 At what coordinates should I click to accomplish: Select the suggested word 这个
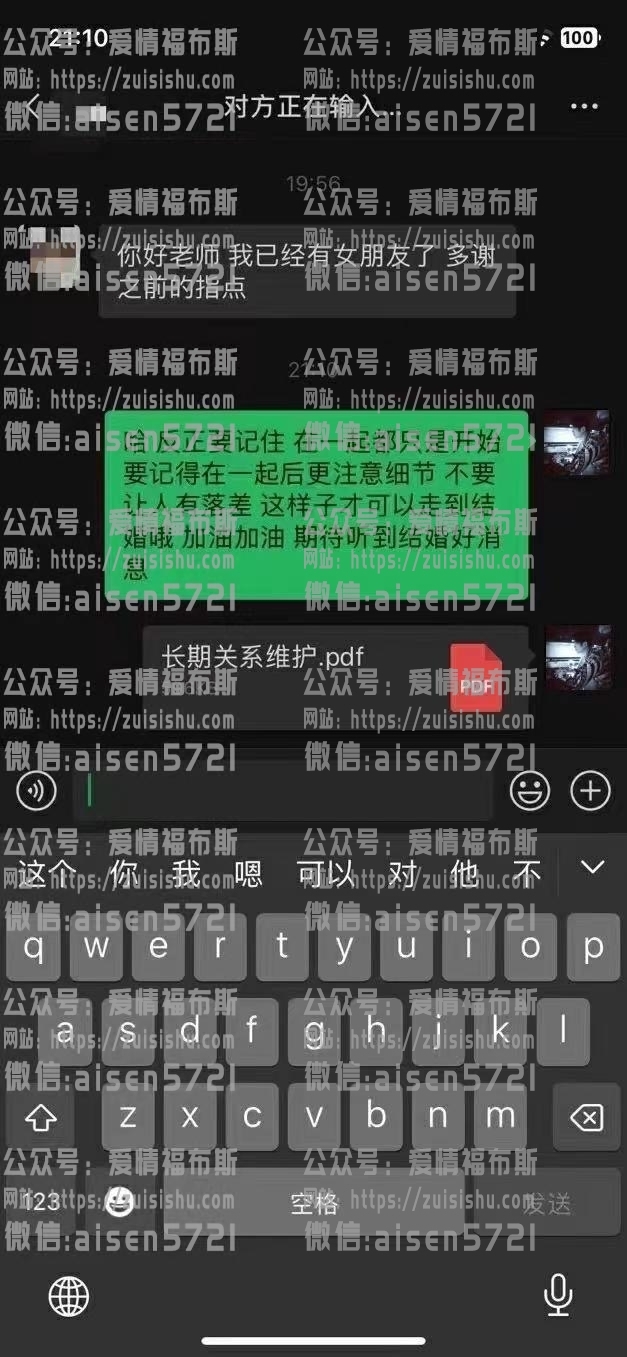pyautogui.click(x=46, y=873)
